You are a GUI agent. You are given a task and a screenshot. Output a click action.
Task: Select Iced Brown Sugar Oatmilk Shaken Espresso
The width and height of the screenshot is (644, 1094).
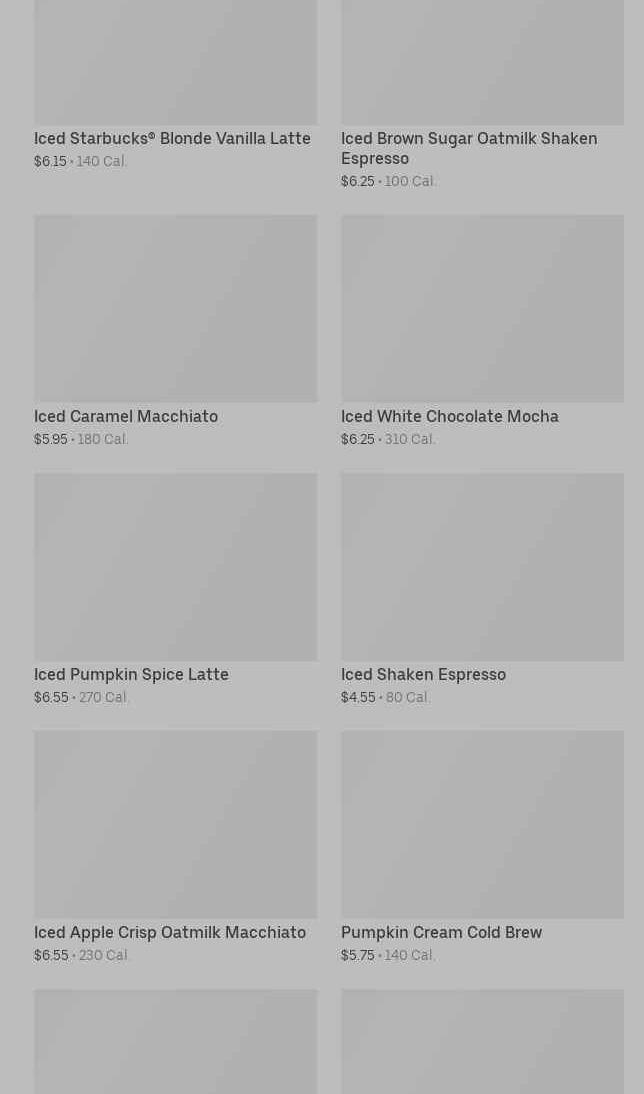tap(482, 94)
